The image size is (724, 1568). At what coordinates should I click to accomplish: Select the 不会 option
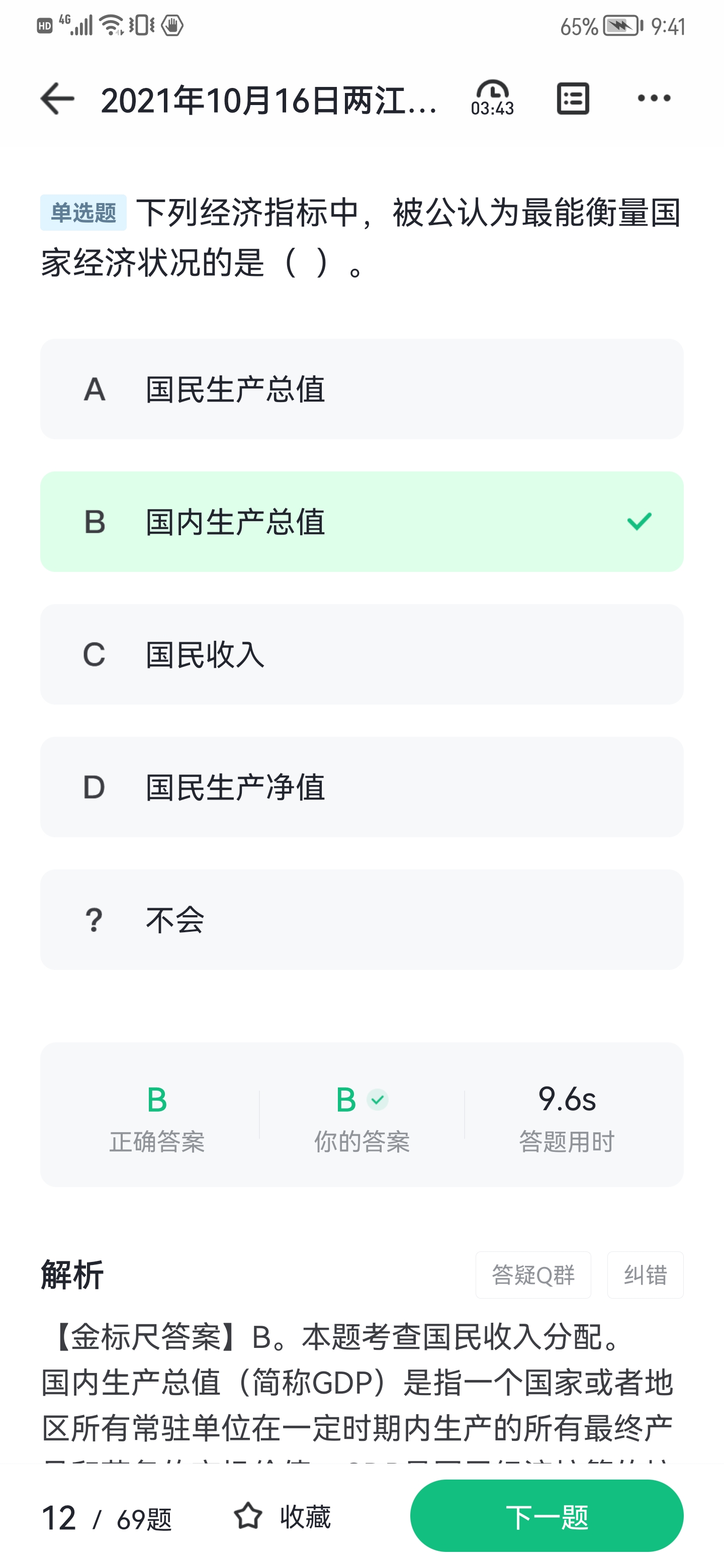pyautogui.click(x=361, y=920)
